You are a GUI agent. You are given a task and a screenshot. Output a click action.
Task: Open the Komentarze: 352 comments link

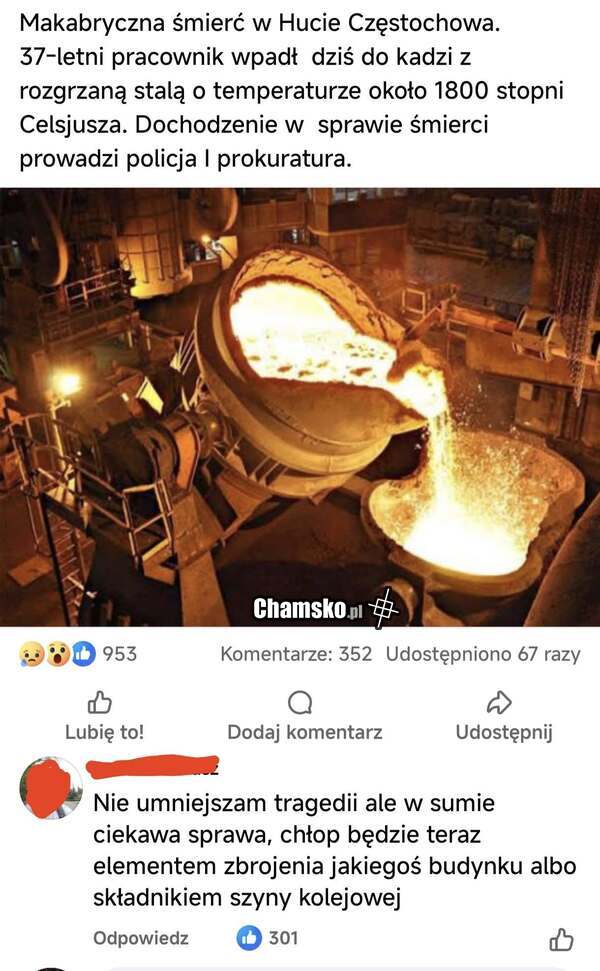point(296,654)
